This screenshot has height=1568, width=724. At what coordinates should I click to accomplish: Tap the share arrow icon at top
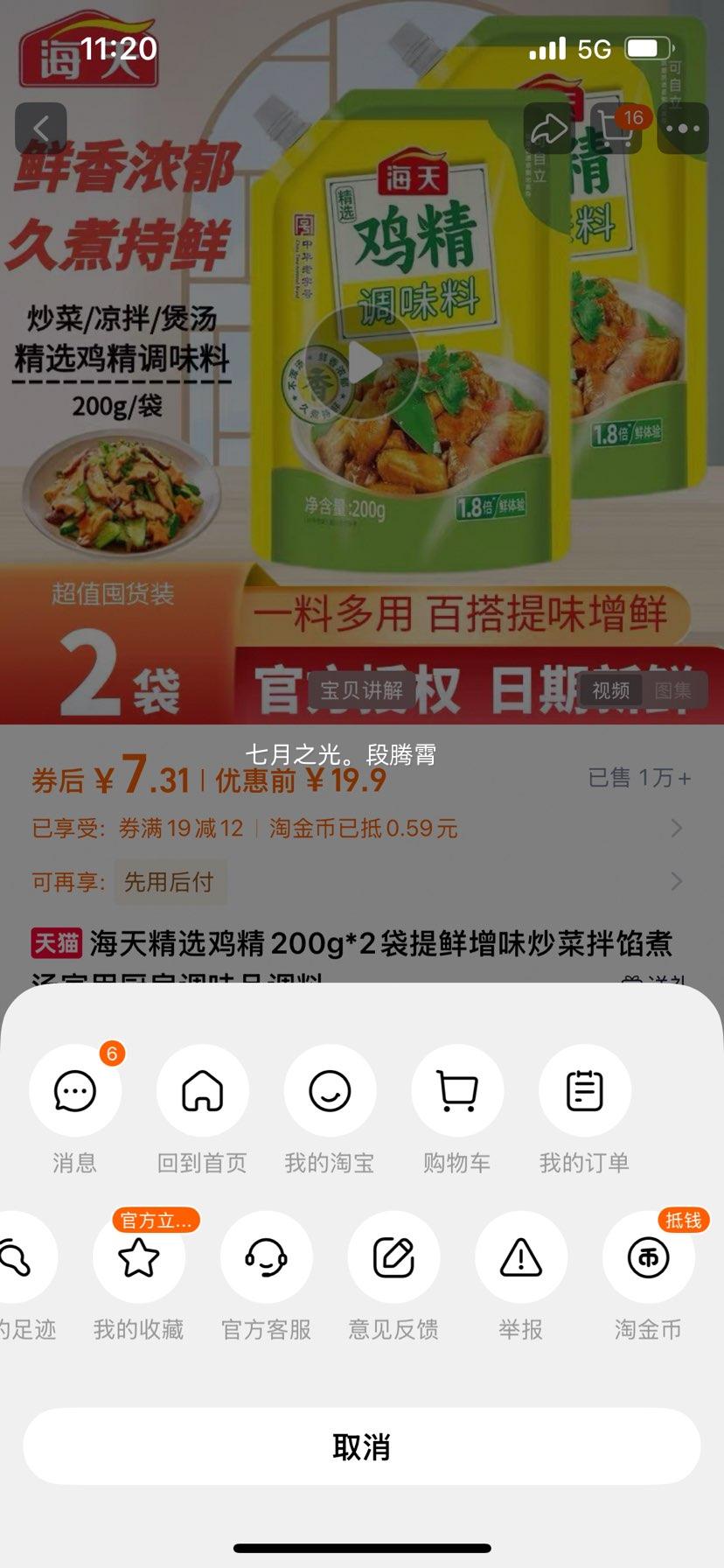tap(549, 128)
